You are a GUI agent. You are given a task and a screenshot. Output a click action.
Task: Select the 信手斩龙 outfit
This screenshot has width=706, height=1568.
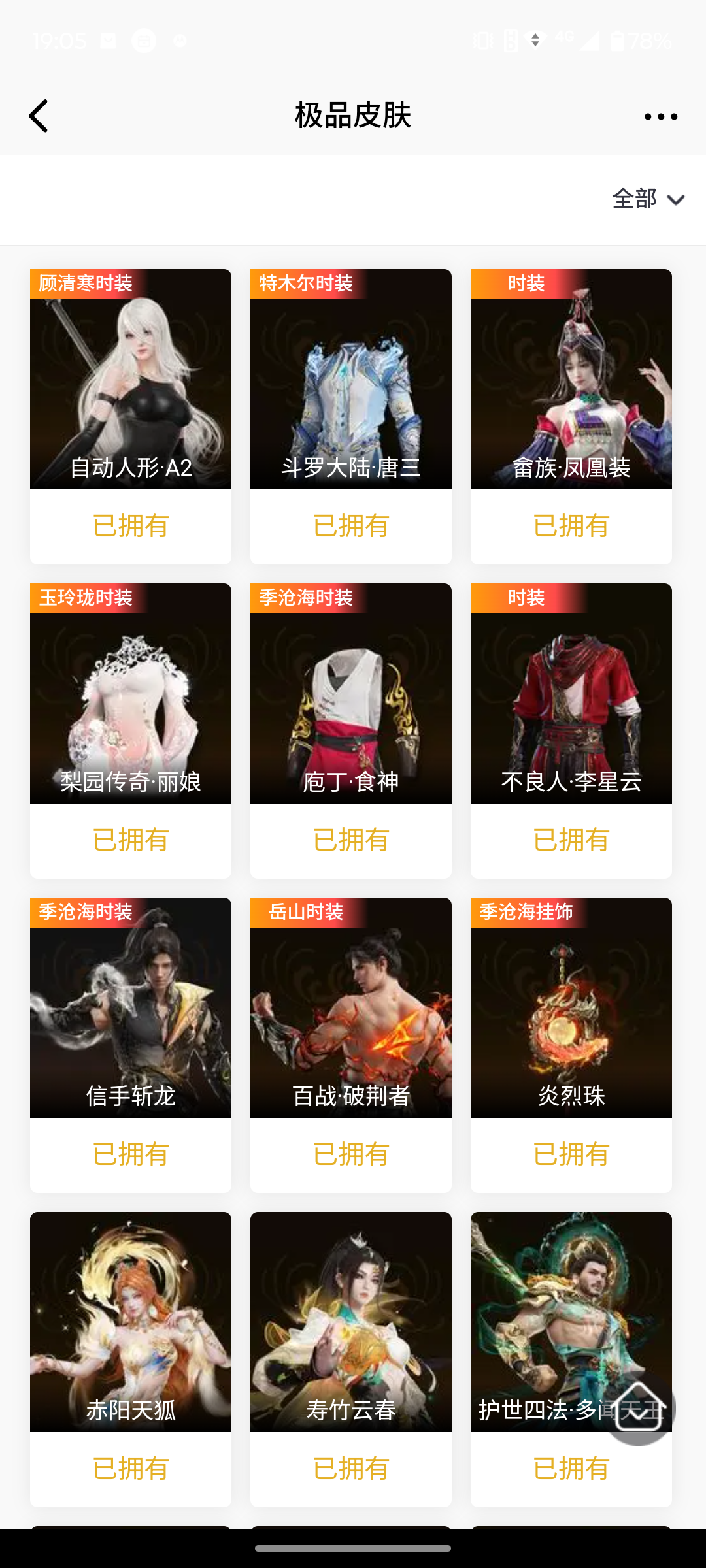pos(131,1007)
